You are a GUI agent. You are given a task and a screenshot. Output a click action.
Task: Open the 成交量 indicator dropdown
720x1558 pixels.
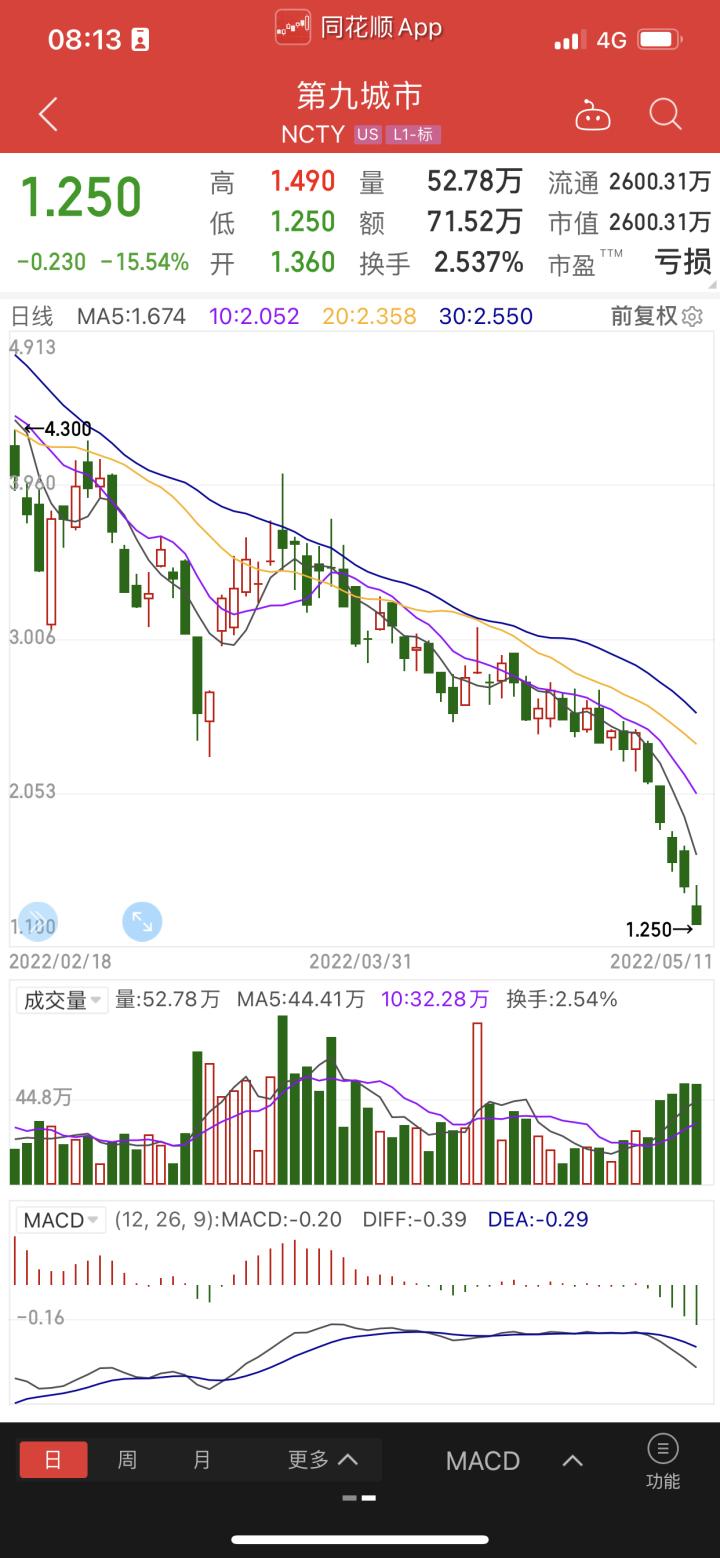[x=60, y=999]
